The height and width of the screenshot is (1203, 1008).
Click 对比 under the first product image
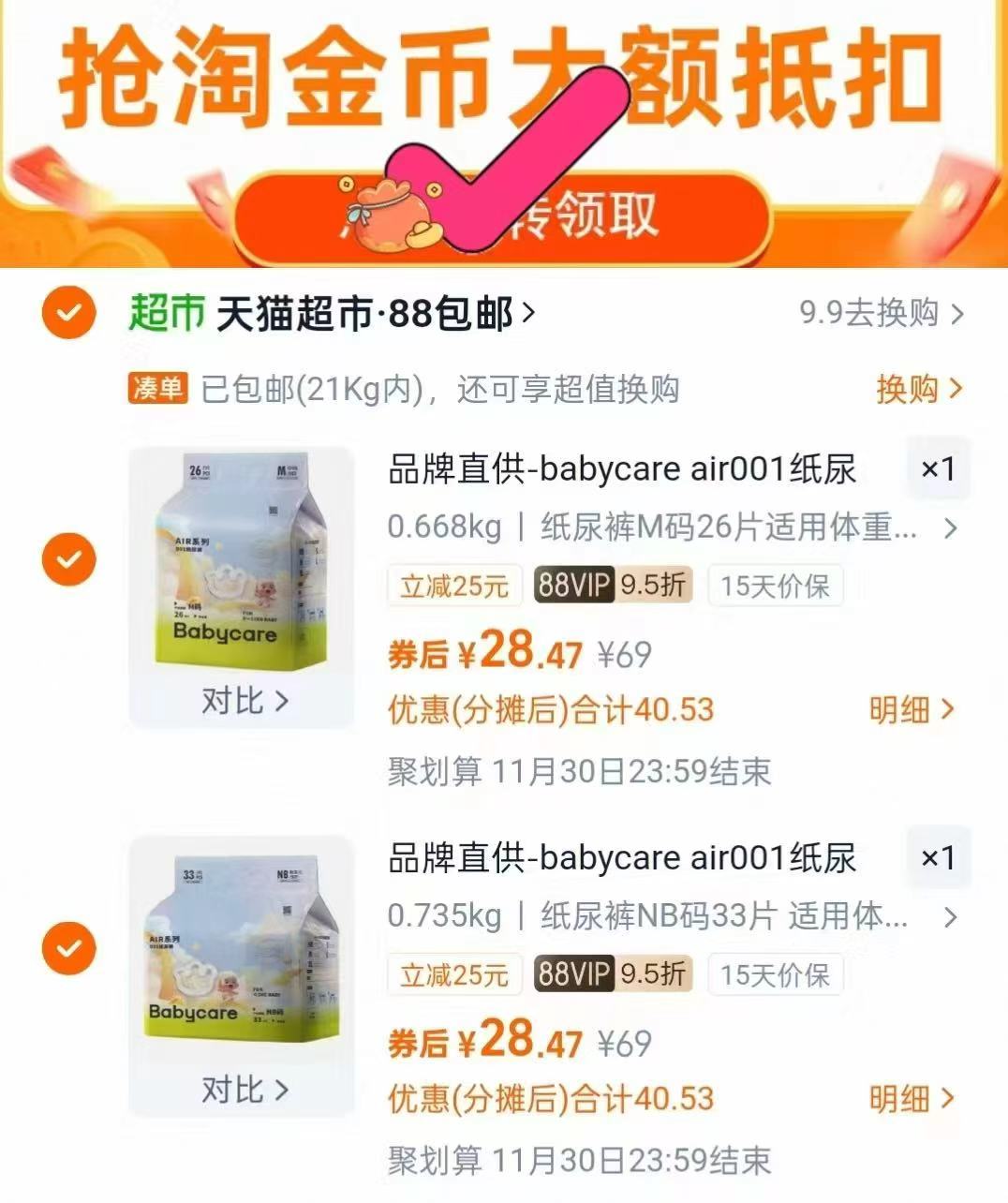(x=242, y=699)
